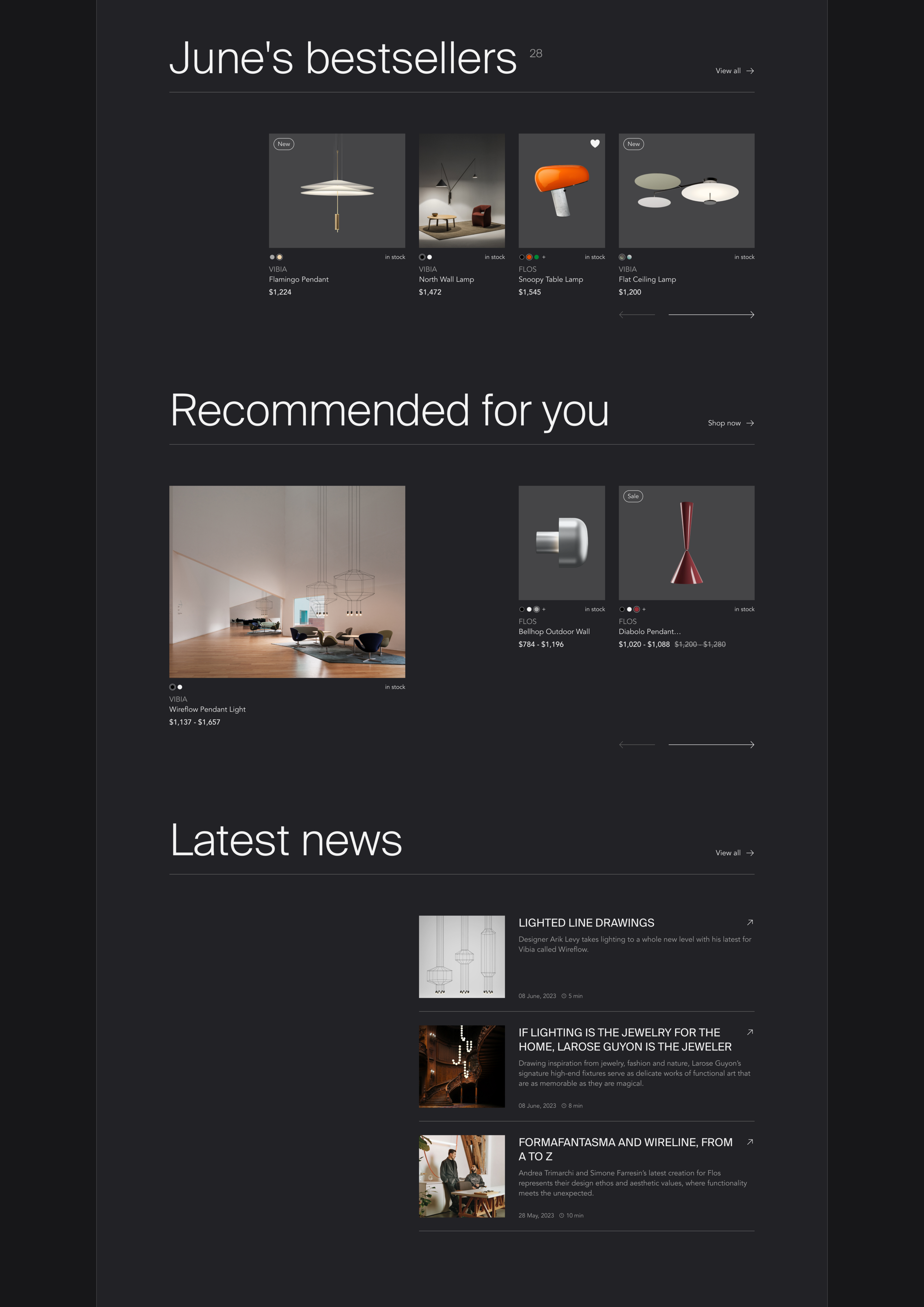Open the Wireflow Pendant Light card
This screenshot has height=1307, width=924.
pyautogui.click(x=287, y=606)
